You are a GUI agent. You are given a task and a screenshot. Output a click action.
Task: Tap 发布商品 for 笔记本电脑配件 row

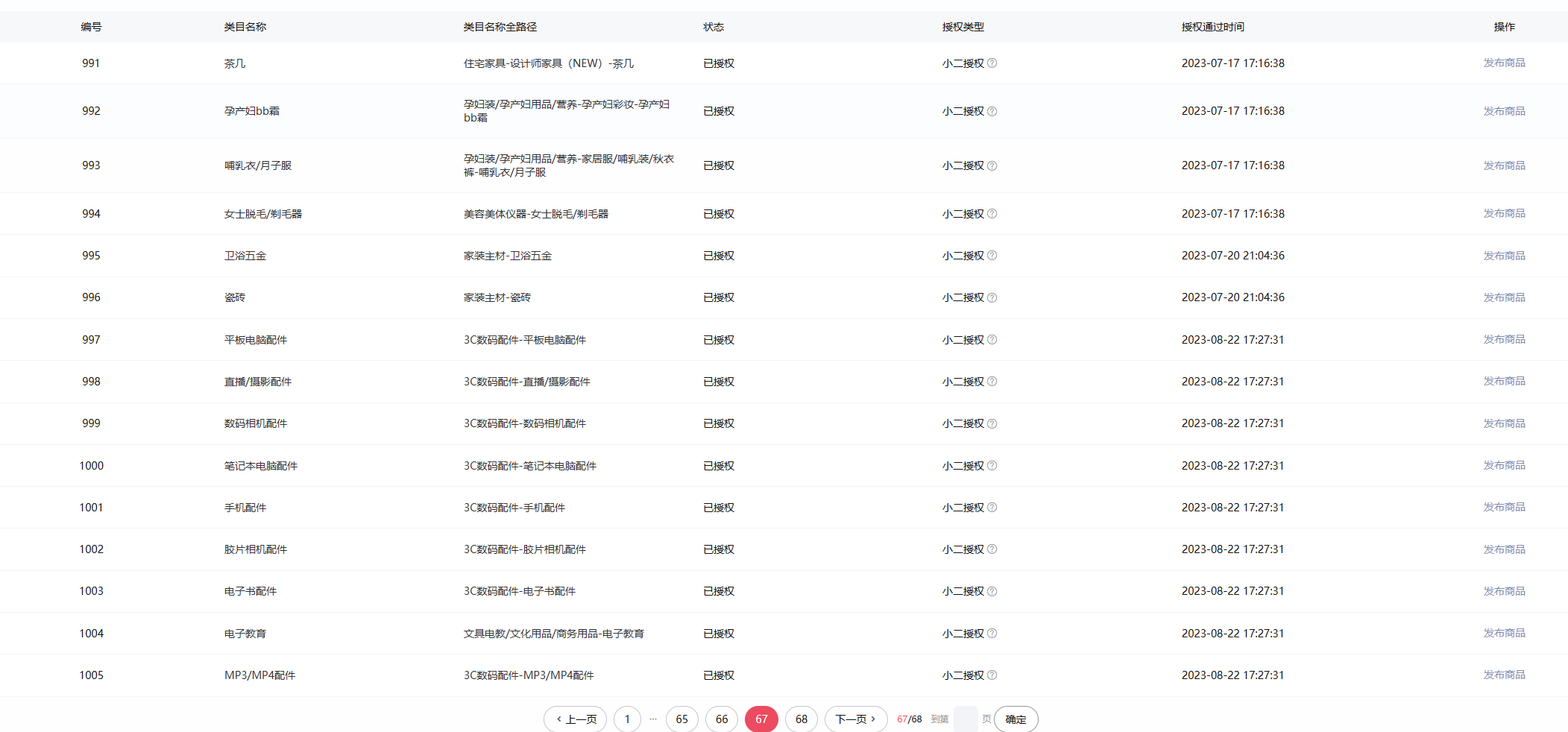pyautogui.click(x=1503, y=466)
